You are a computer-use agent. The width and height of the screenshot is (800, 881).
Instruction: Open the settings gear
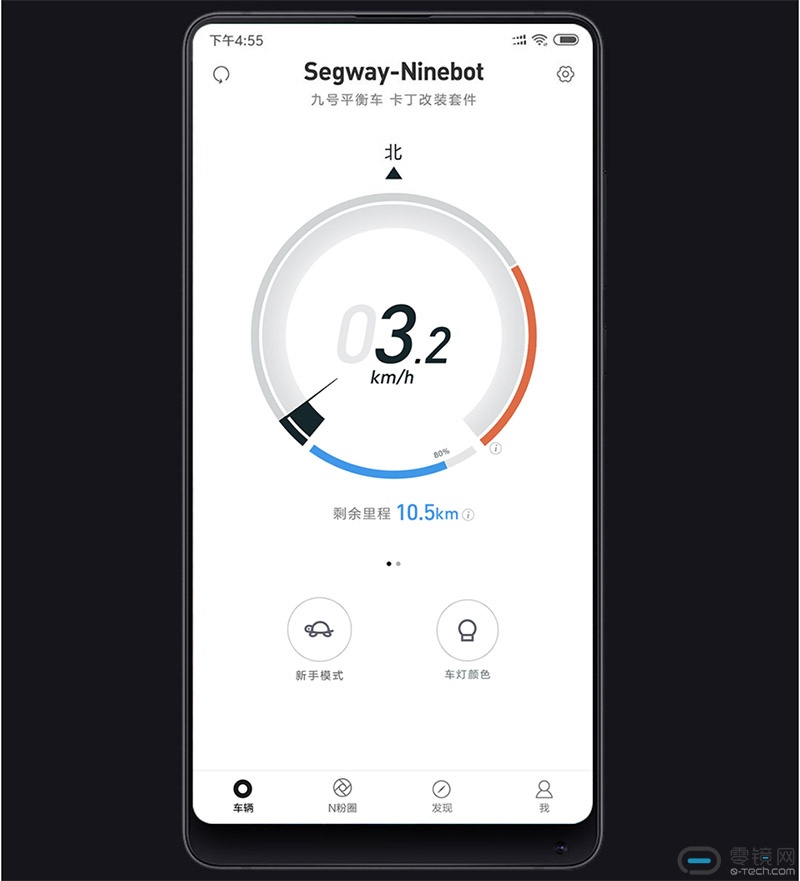(x=566, y=74)
